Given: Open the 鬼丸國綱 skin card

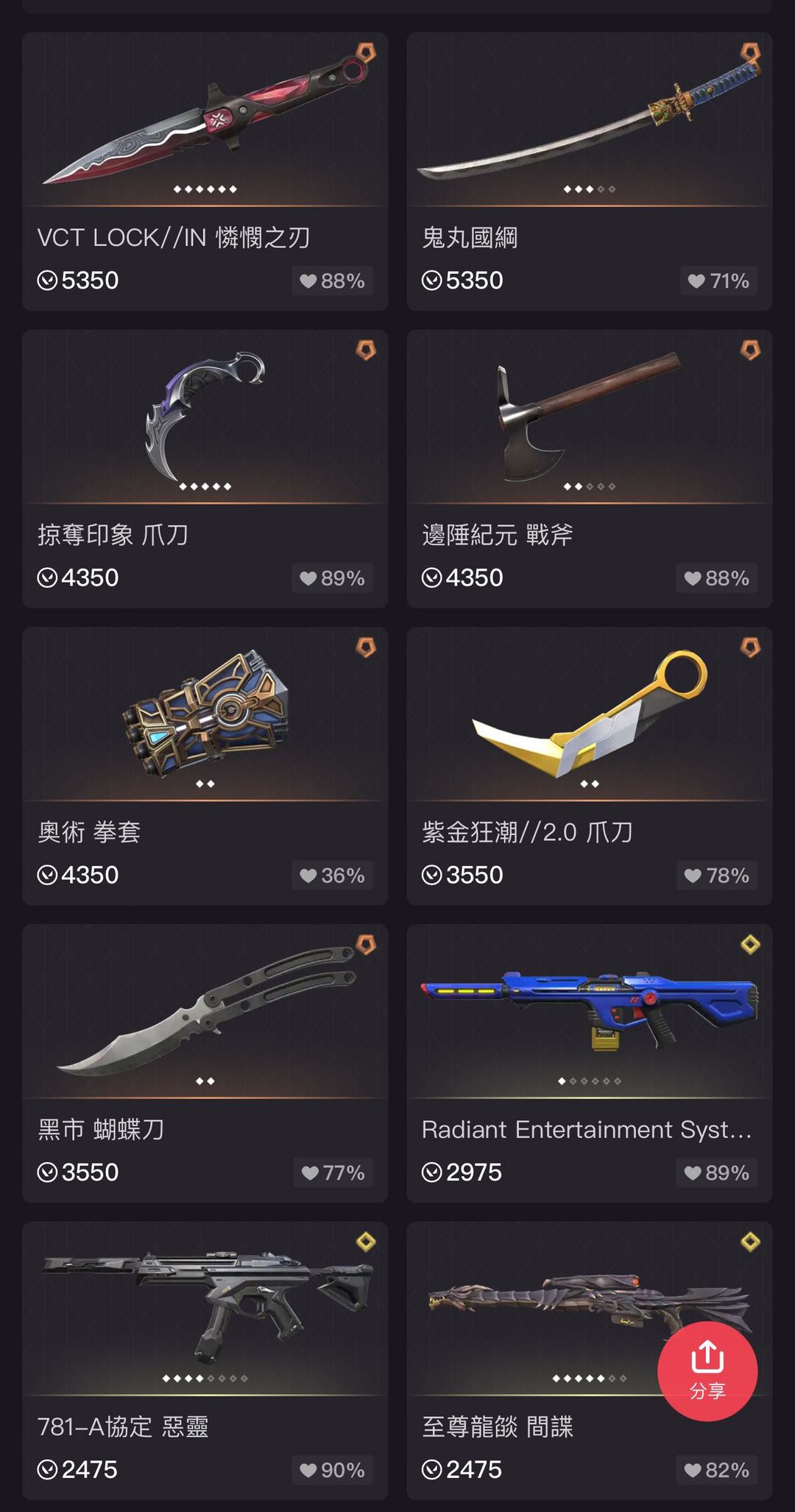Looking at the screenshot, I should pos(589,171).
